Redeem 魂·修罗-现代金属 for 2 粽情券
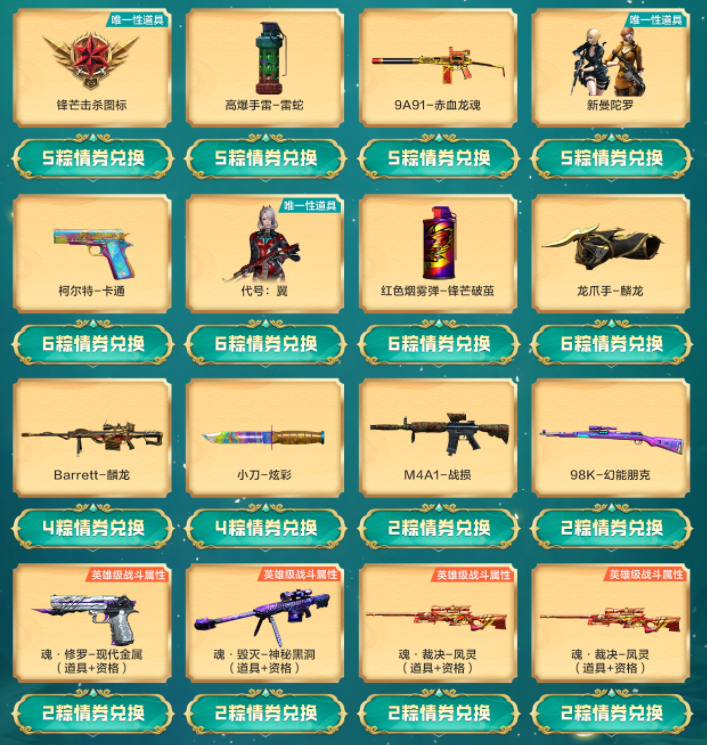 coord(93,713)
